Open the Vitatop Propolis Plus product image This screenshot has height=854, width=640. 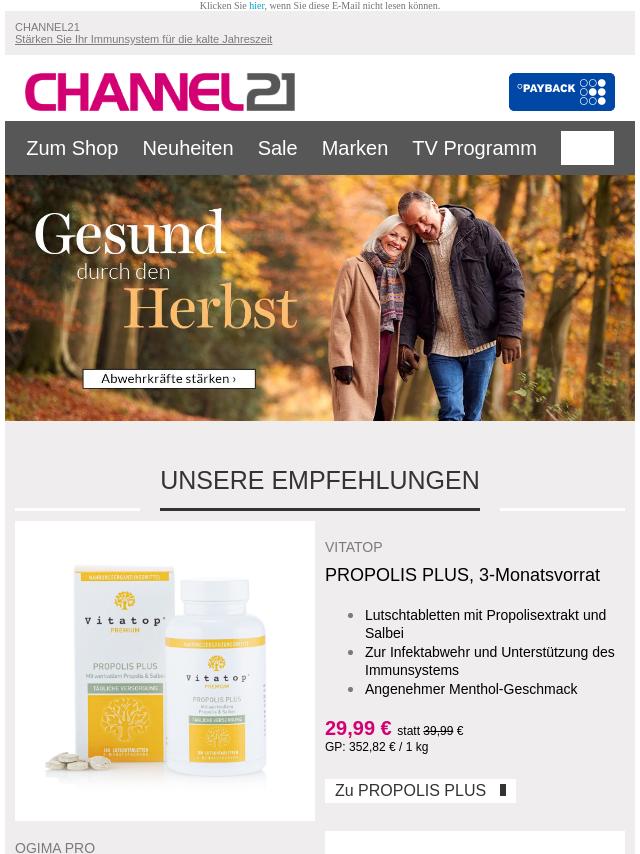[165, 670]
